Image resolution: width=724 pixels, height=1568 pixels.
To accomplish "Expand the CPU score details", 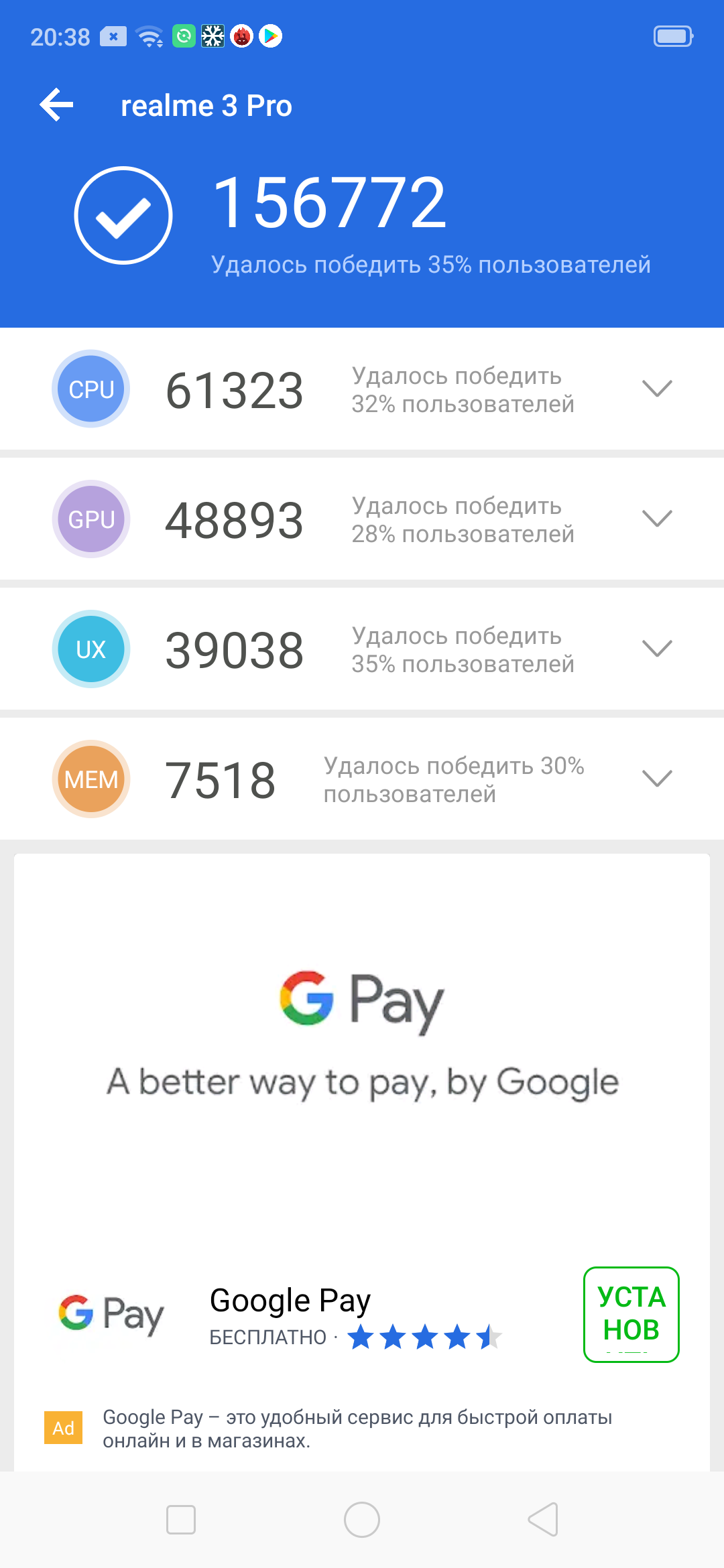I will point(657,389).
